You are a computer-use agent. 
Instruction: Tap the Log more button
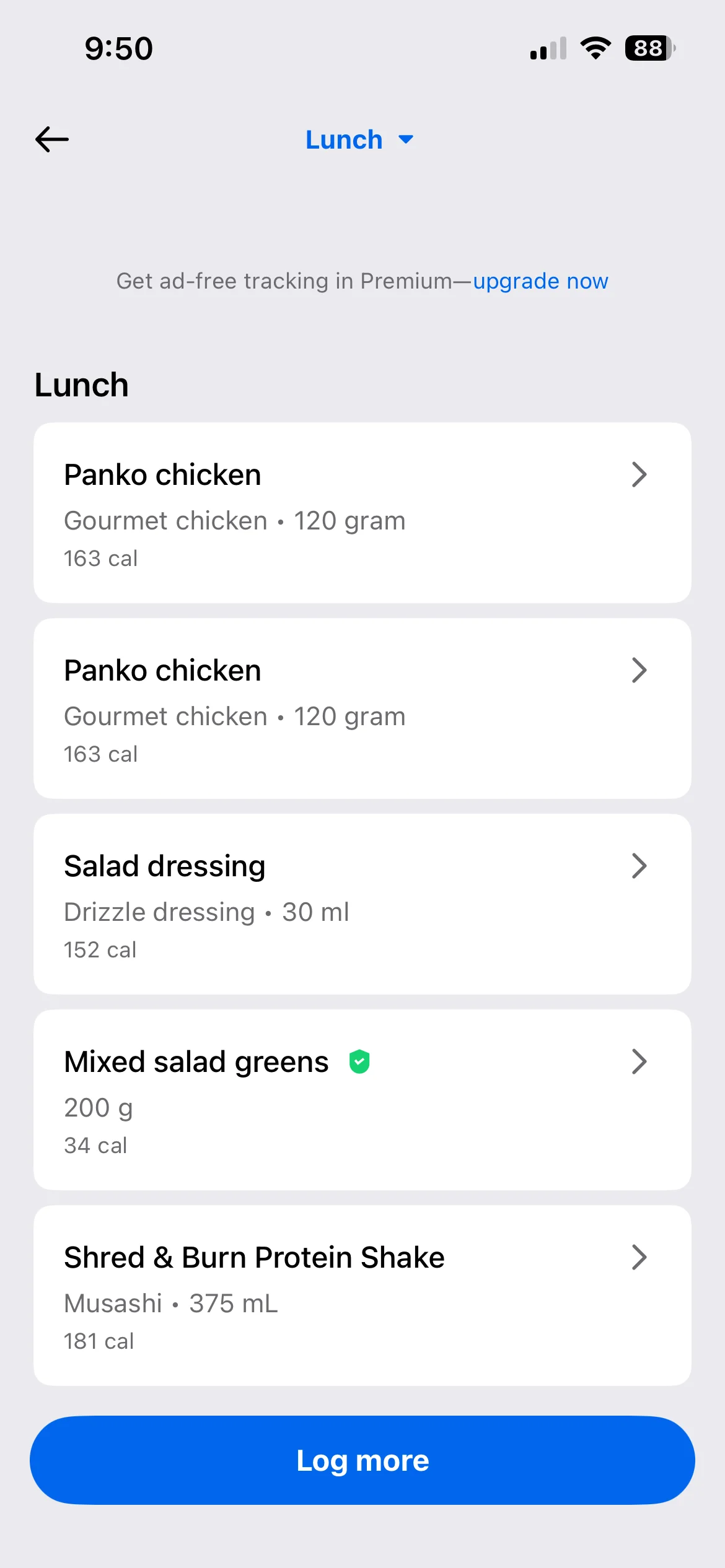tap(362, 1460)
